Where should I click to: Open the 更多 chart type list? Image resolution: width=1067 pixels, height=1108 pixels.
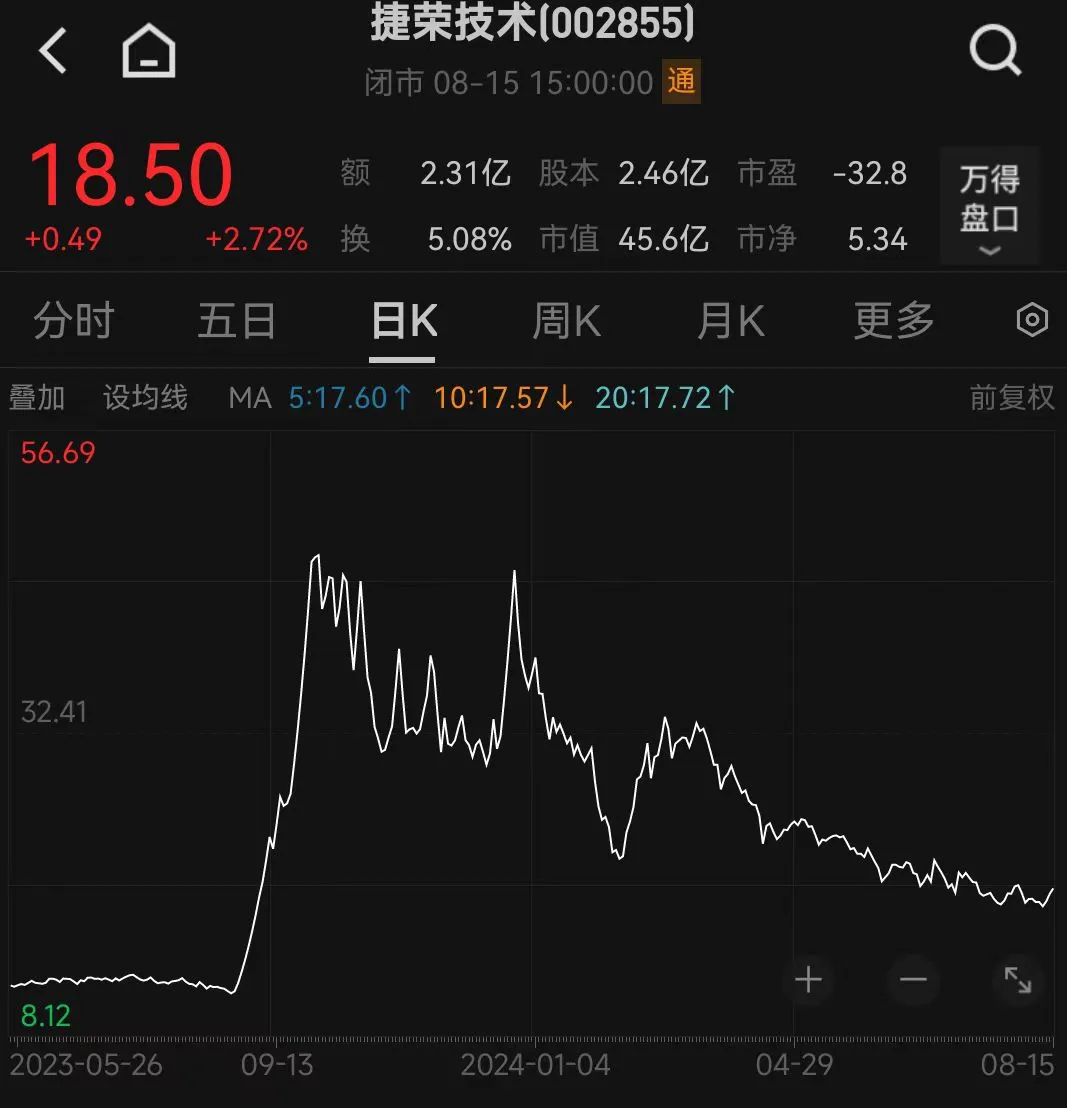(x=893, y=320)
